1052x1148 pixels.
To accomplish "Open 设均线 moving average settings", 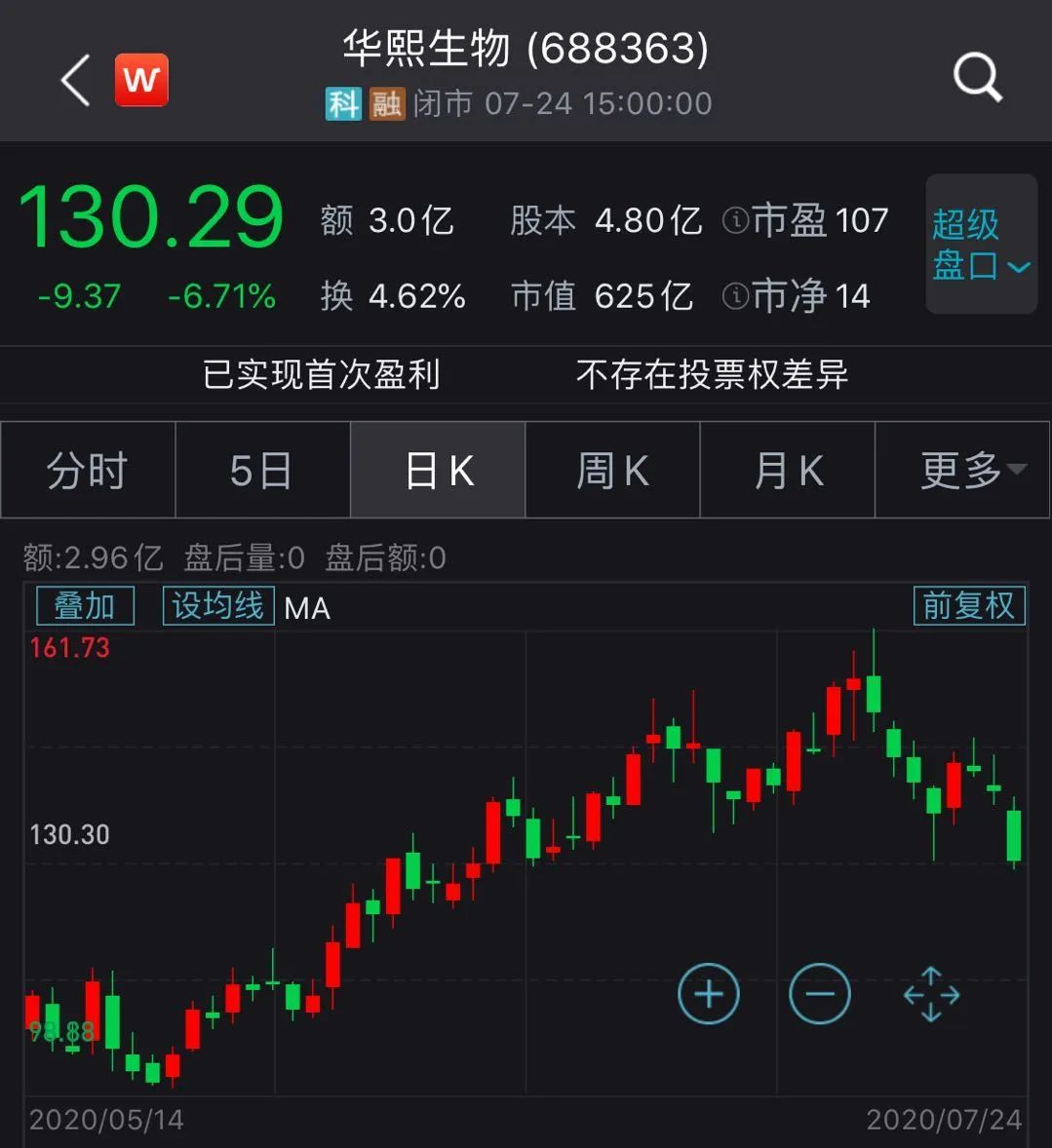I will coord(218,606).
